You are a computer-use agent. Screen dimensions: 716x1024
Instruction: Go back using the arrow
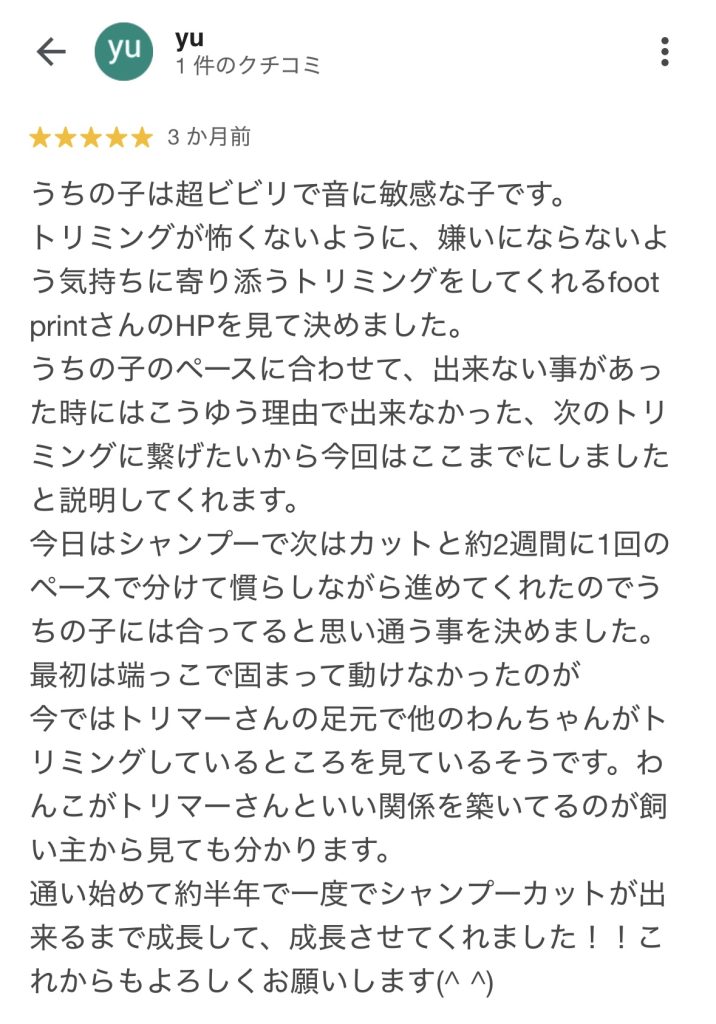coord(50,52)
